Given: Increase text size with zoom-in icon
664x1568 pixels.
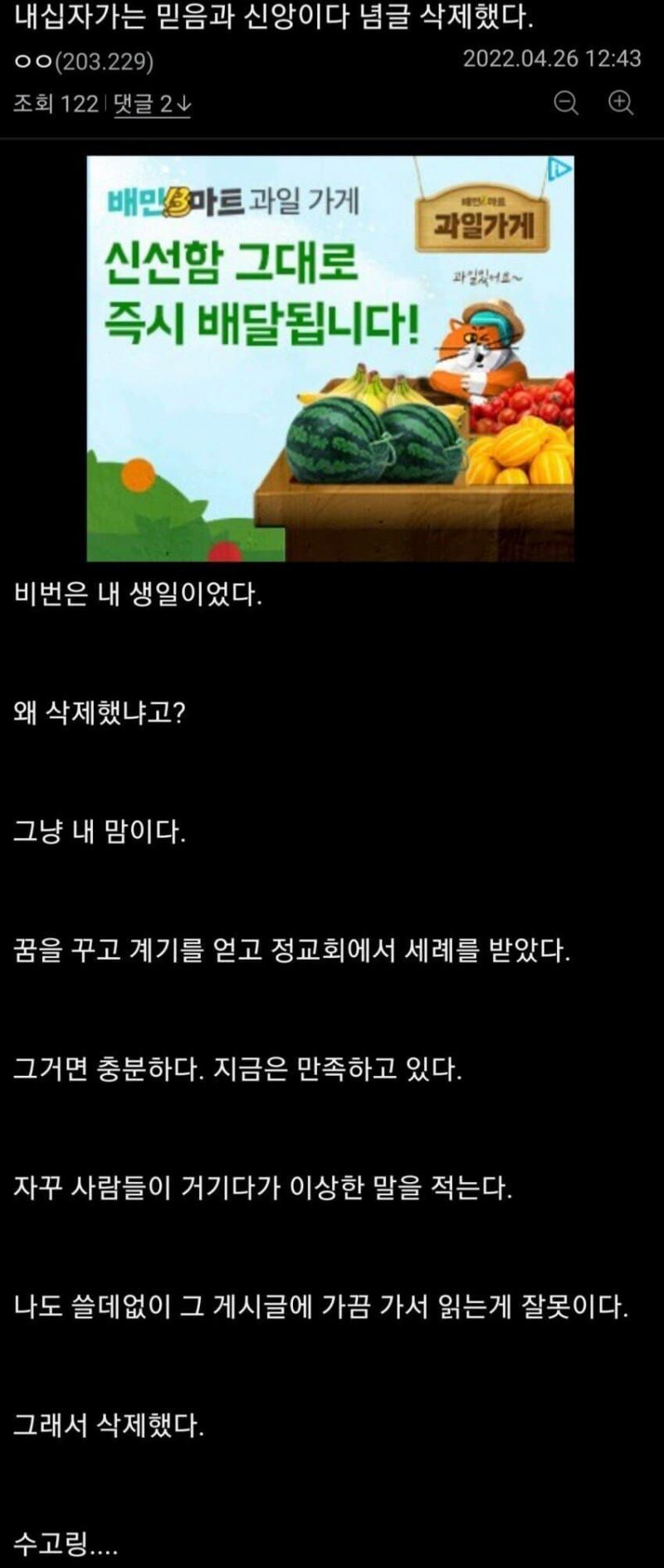Looking at the screenshot, I should [x=621, y=103].
